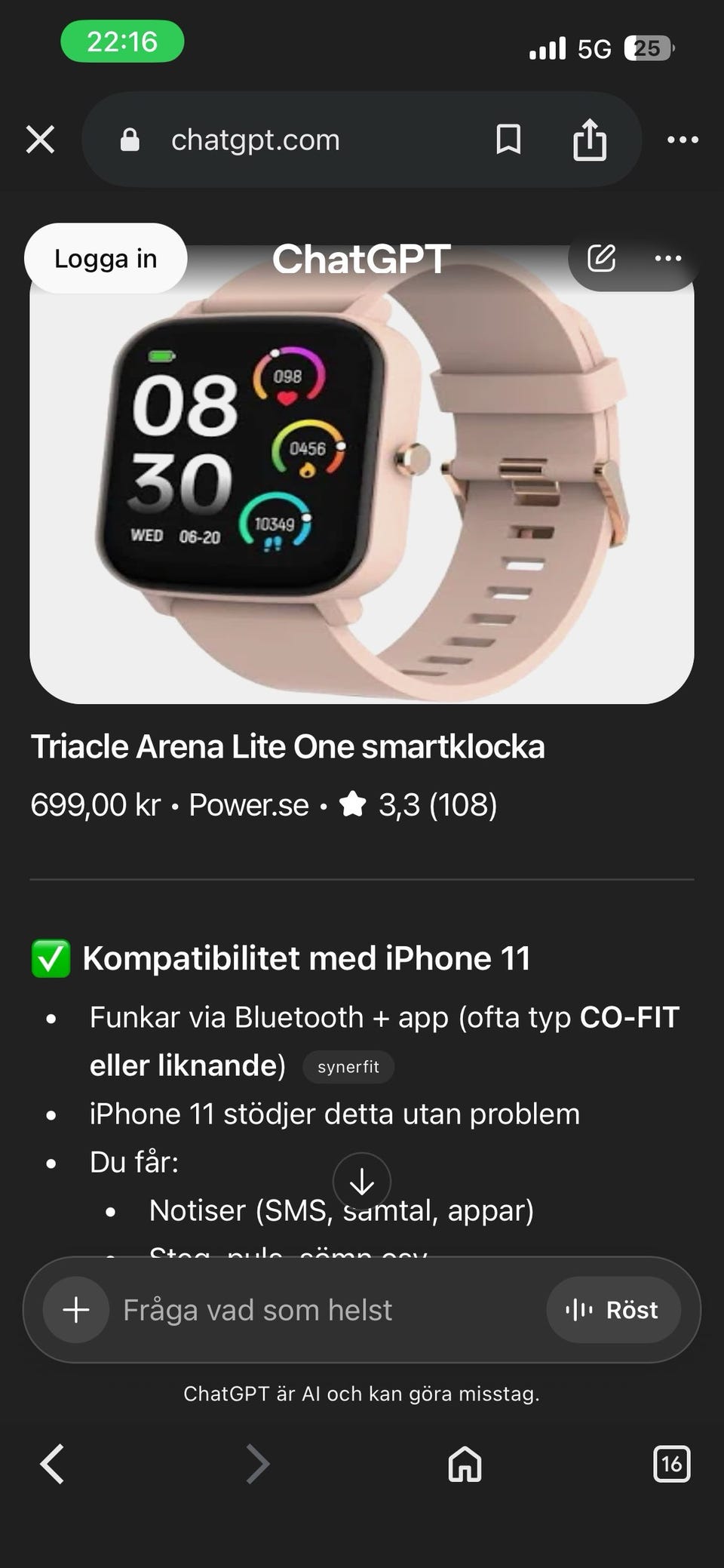Jump to bottom with the down arrow
This screenshot has height=1568, width=724.
click(362, 1182)
